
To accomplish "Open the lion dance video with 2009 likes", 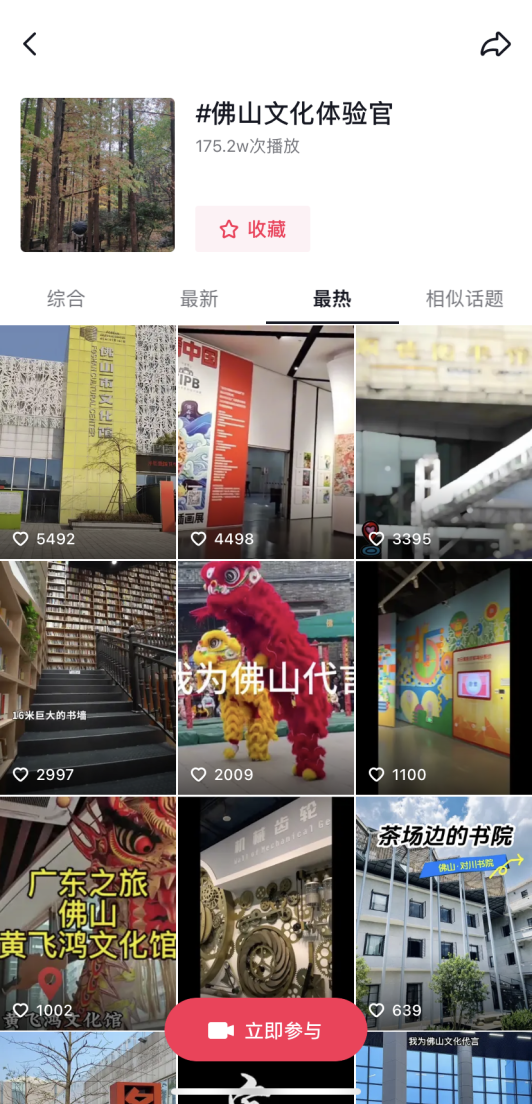I will (x=266, y=678).
